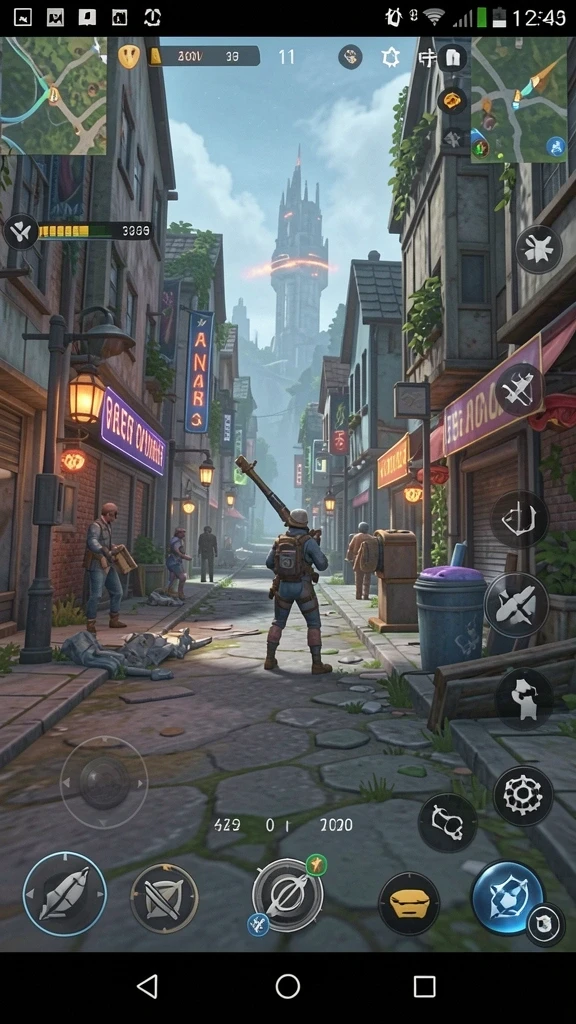Tap the character silhouette action button
Image resolution: width=576 pixels, height=1024 pixels.
coord(524,699)
